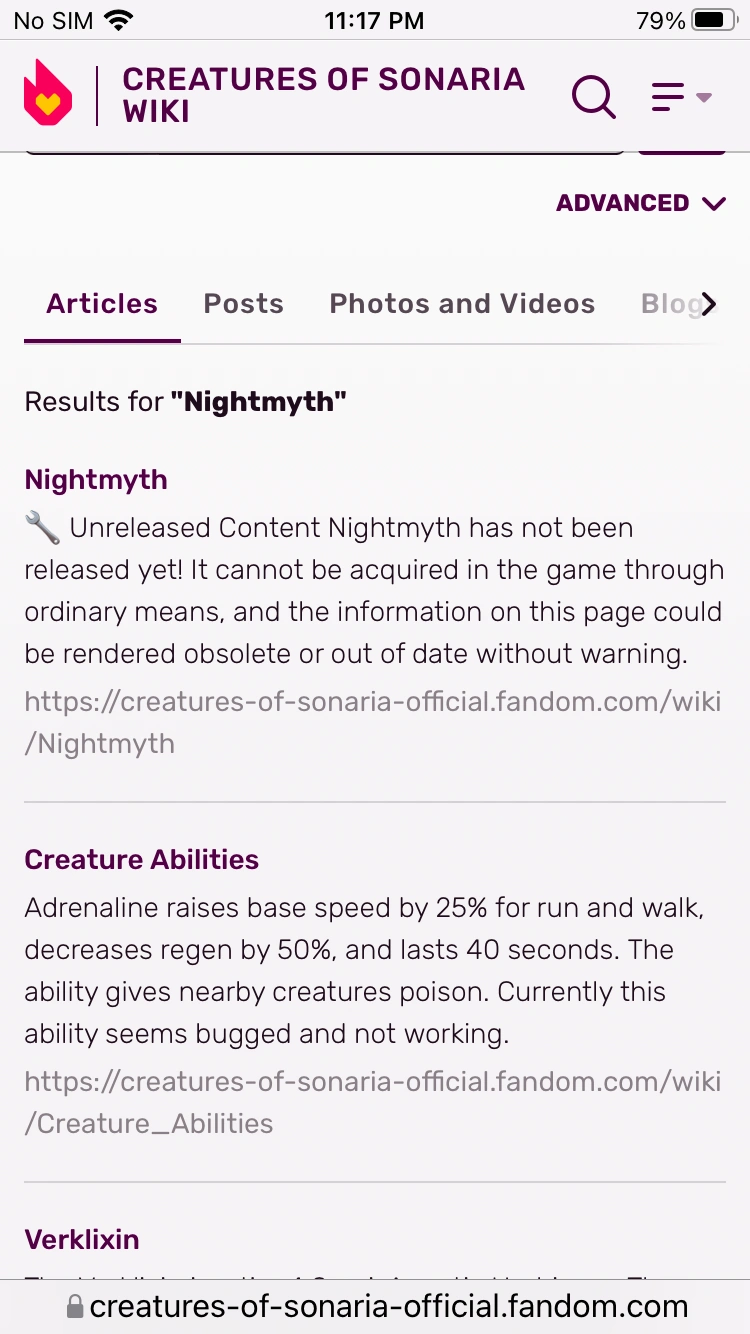
Task: Open the wiki search icon
Action: [593, 97]
